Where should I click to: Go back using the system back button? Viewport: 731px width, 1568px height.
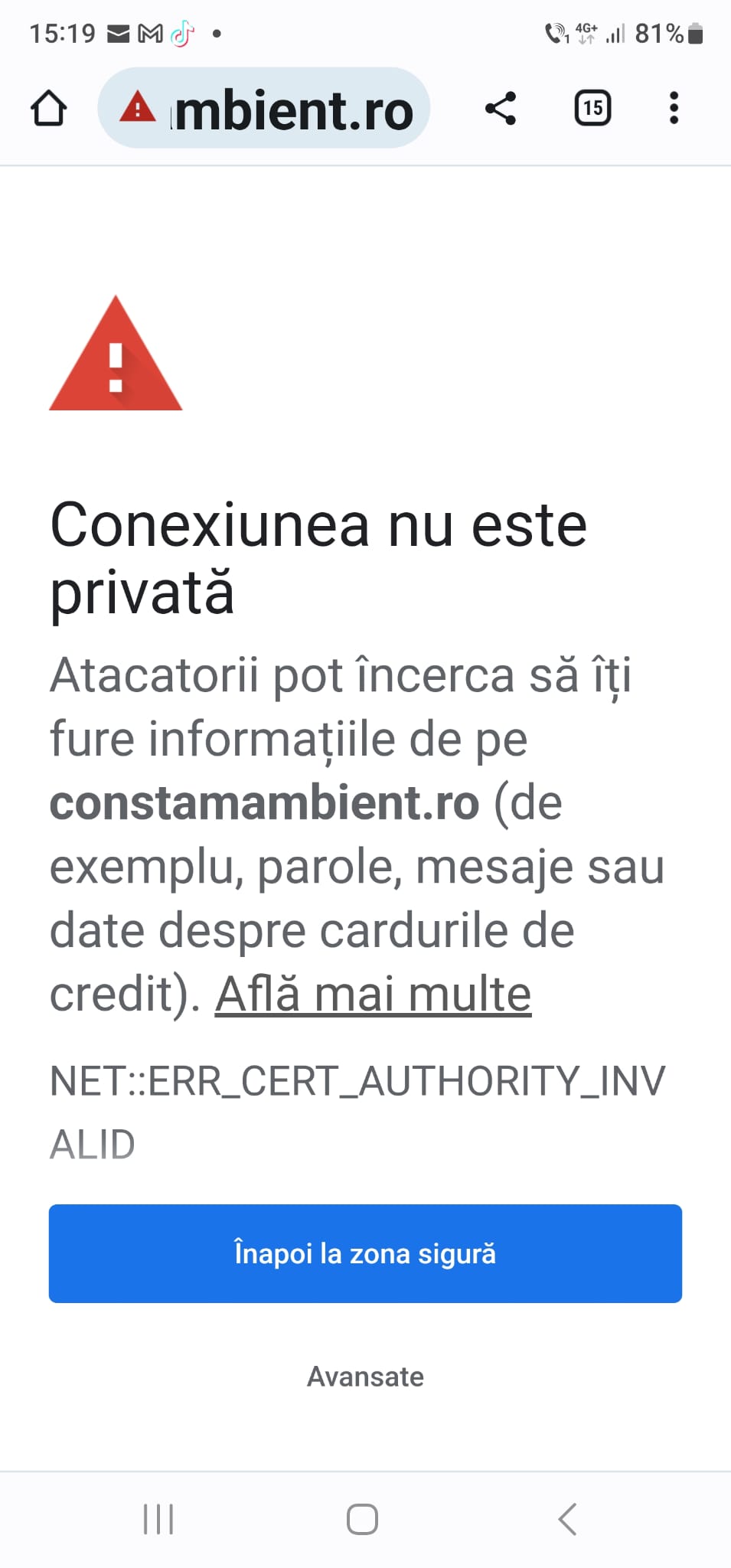pyautogui.click(x=567, y=1519)
